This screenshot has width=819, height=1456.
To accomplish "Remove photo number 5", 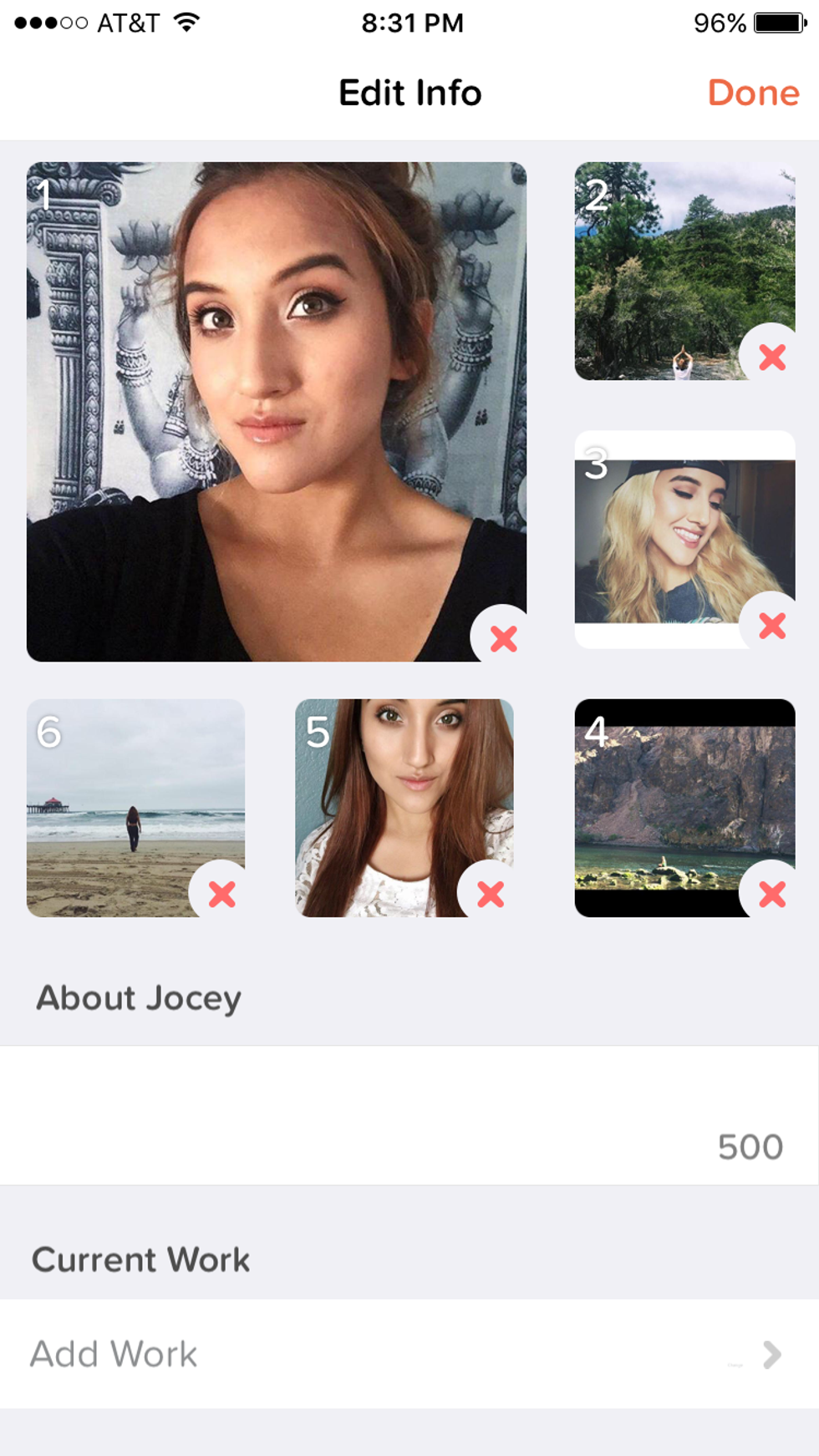I will coord(491,894).
